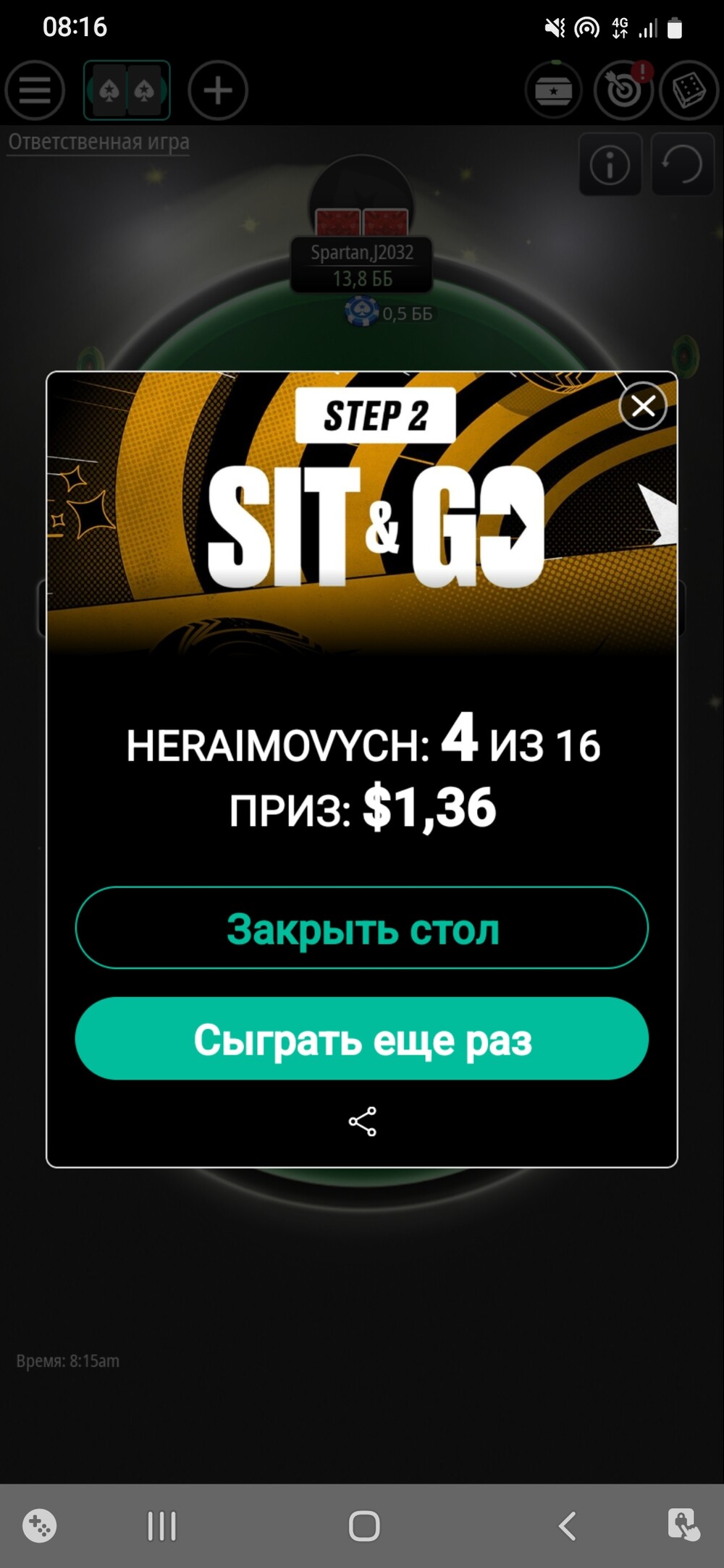
Task: Select Сыграть еще раз to play again
Action: (x=362, y=1038)
